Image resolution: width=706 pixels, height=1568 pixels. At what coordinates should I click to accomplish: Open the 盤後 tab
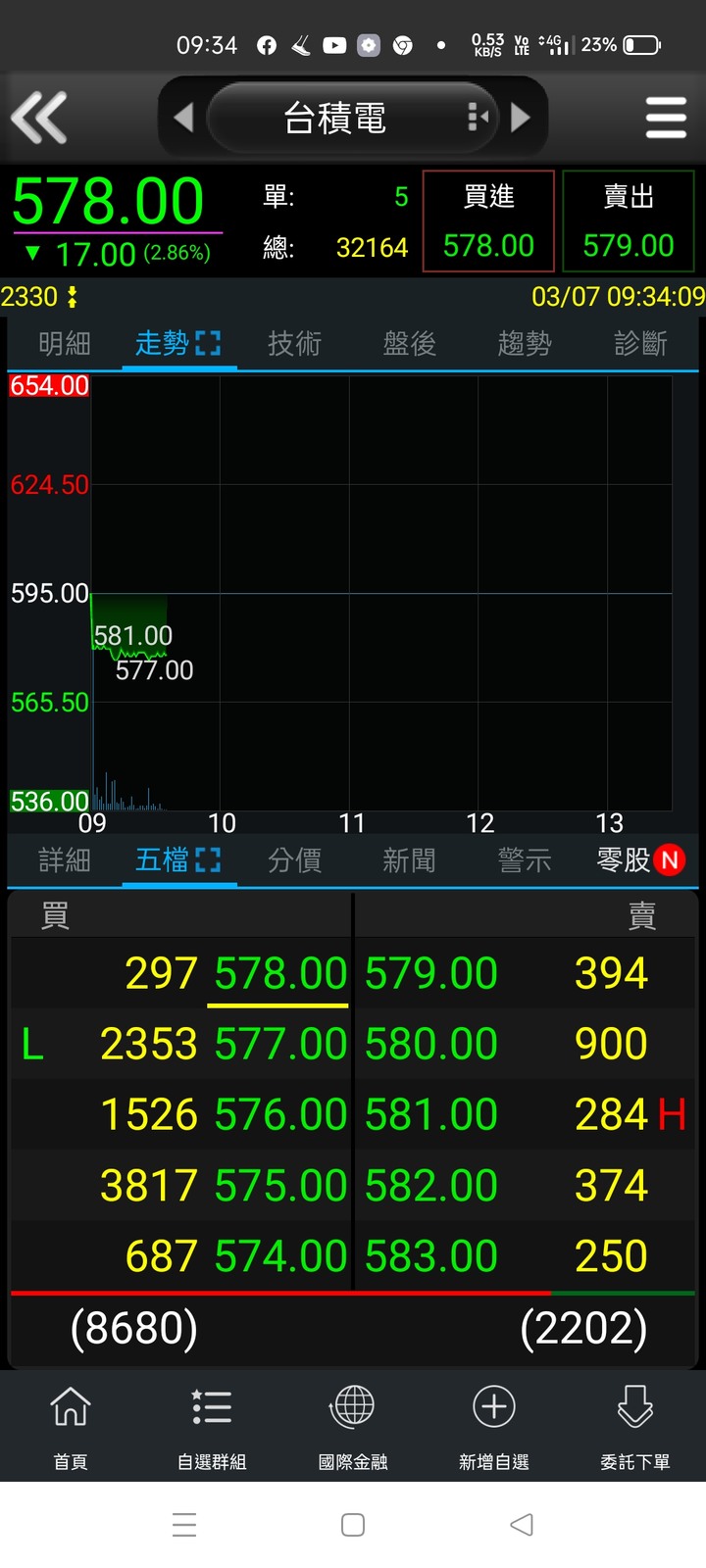pos(409,344)
